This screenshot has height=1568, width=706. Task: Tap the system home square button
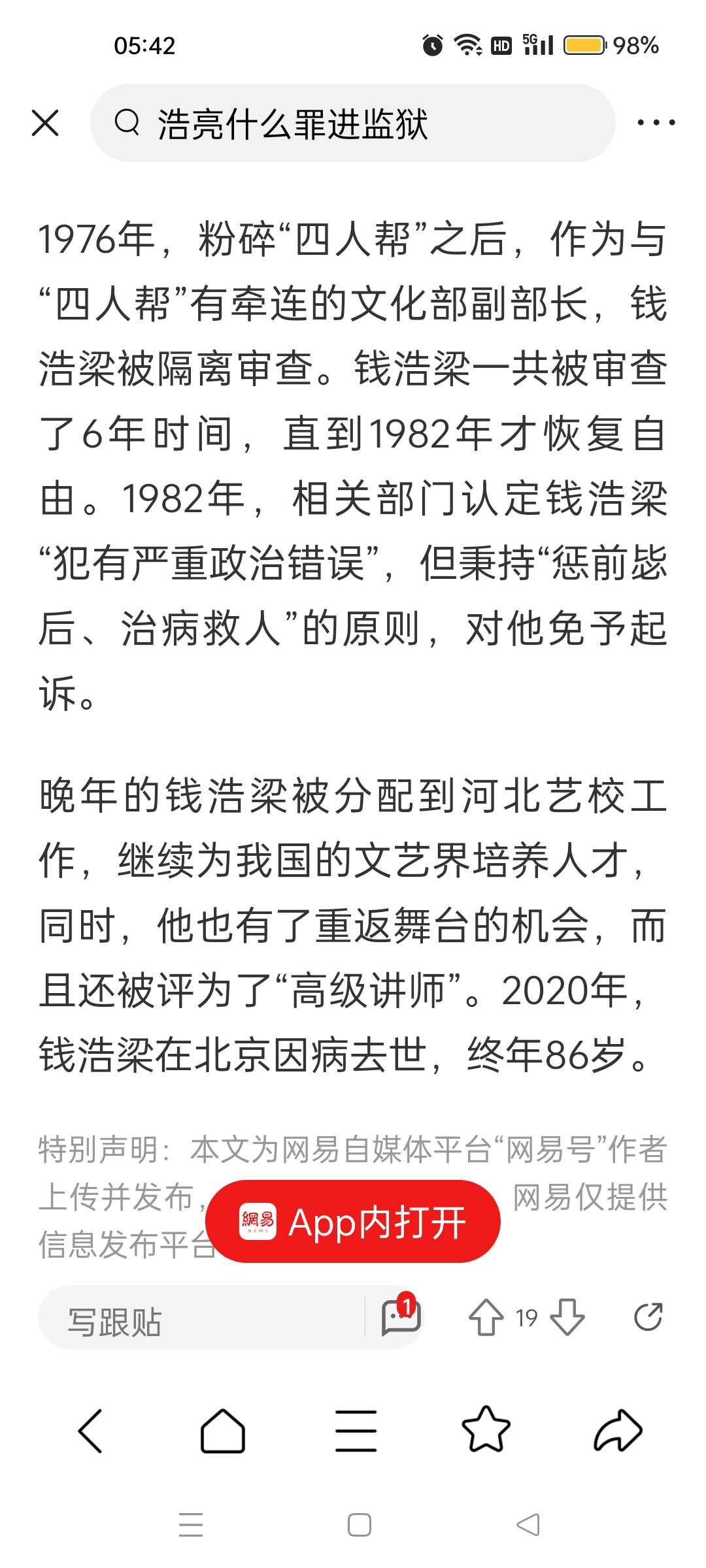click(x=360, y=1525)
